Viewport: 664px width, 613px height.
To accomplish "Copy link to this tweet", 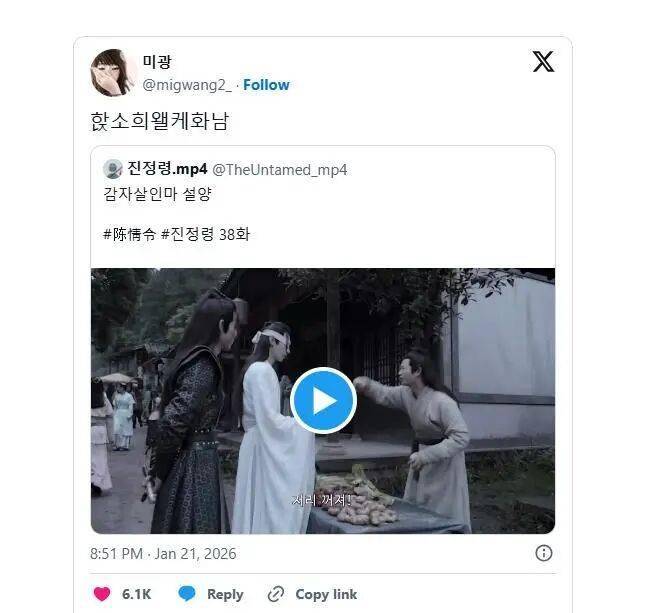I will pos(313,594).
